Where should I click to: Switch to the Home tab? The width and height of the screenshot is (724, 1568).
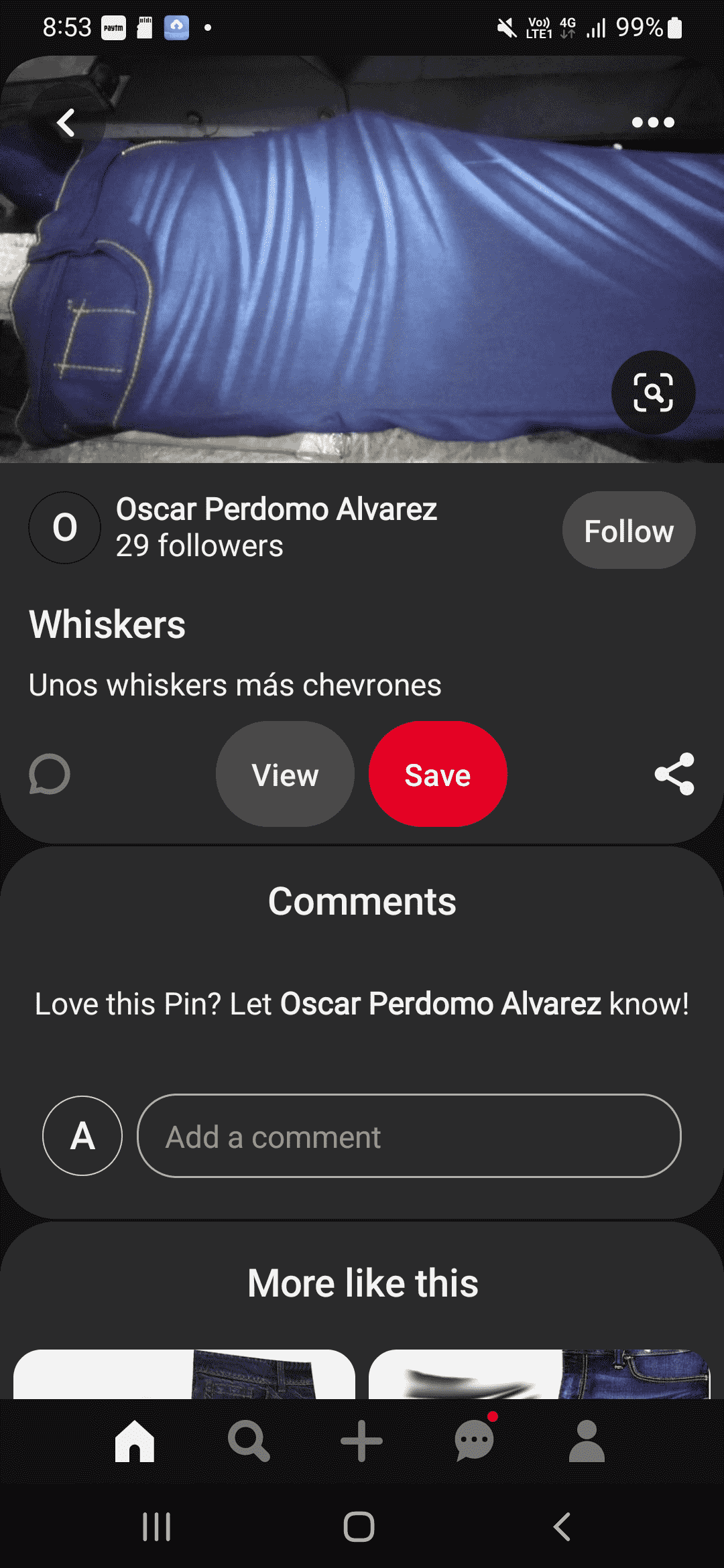(x=135, y=1441)
